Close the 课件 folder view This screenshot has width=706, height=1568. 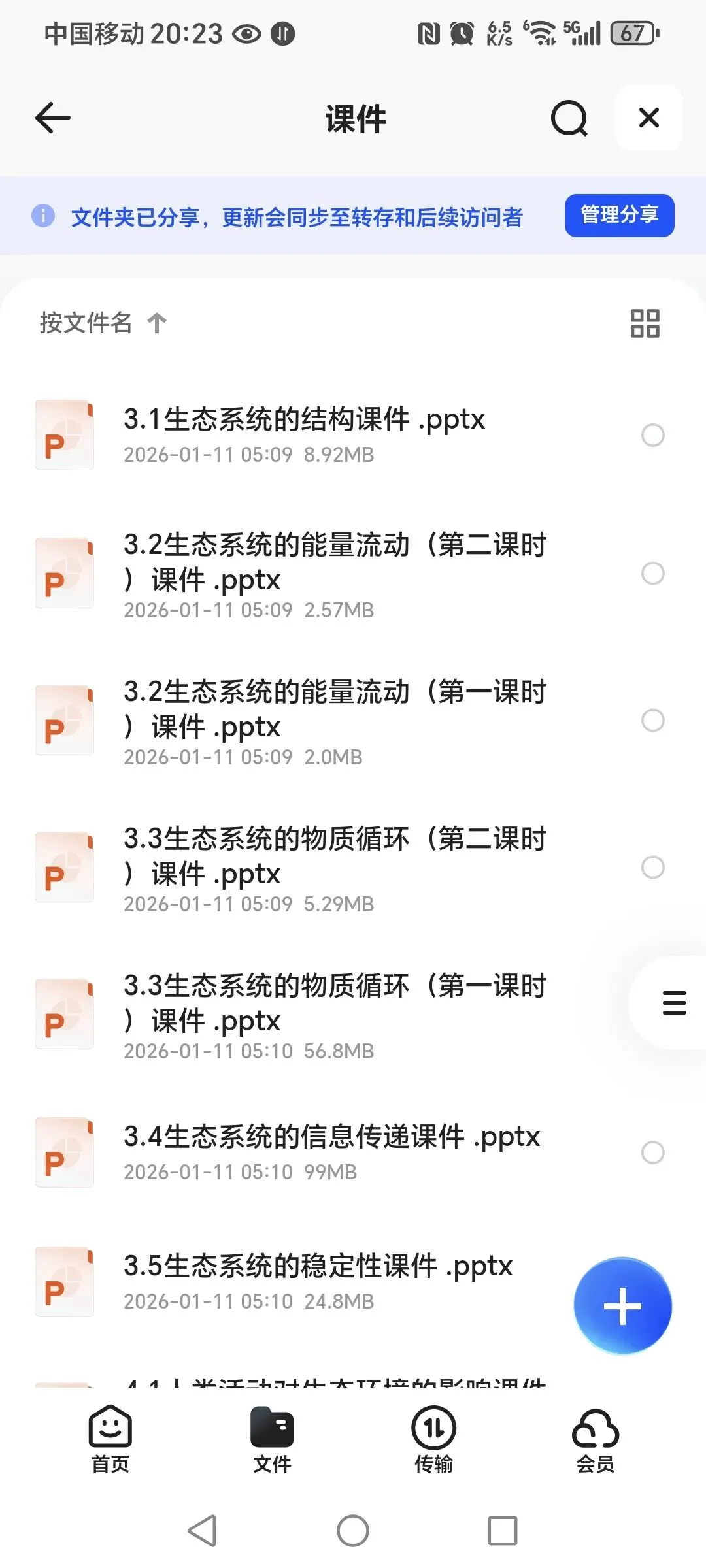[x=648, y=118]
